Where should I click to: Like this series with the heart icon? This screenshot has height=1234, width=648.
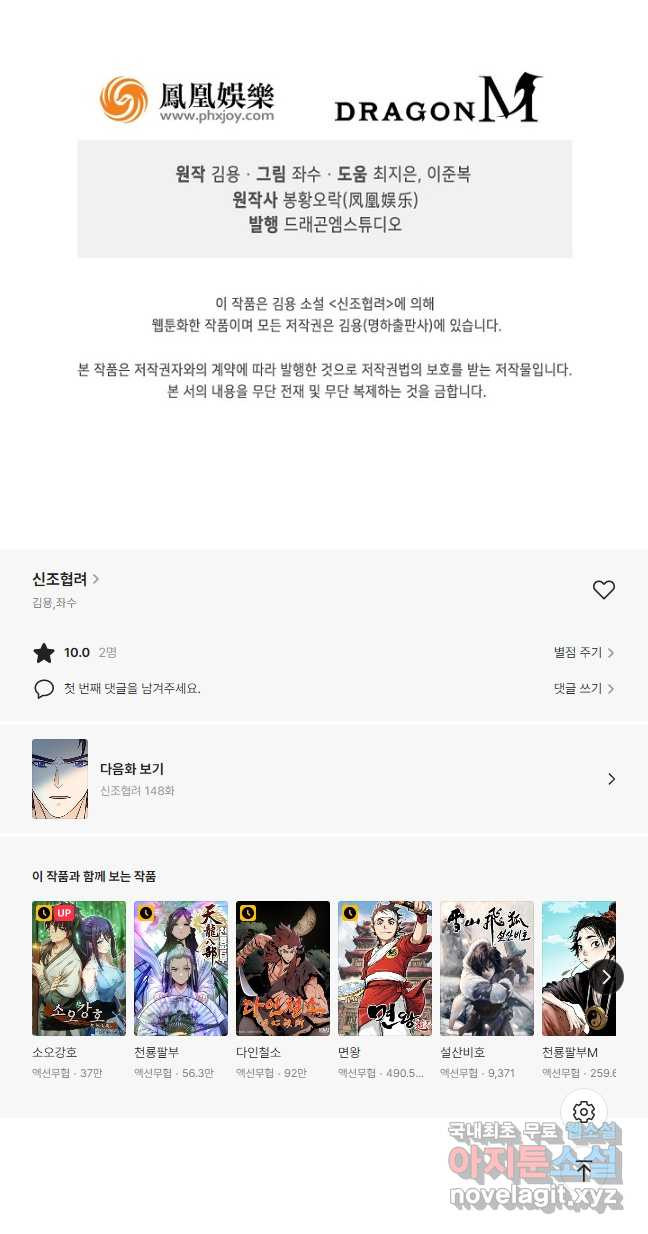(603, 590)
